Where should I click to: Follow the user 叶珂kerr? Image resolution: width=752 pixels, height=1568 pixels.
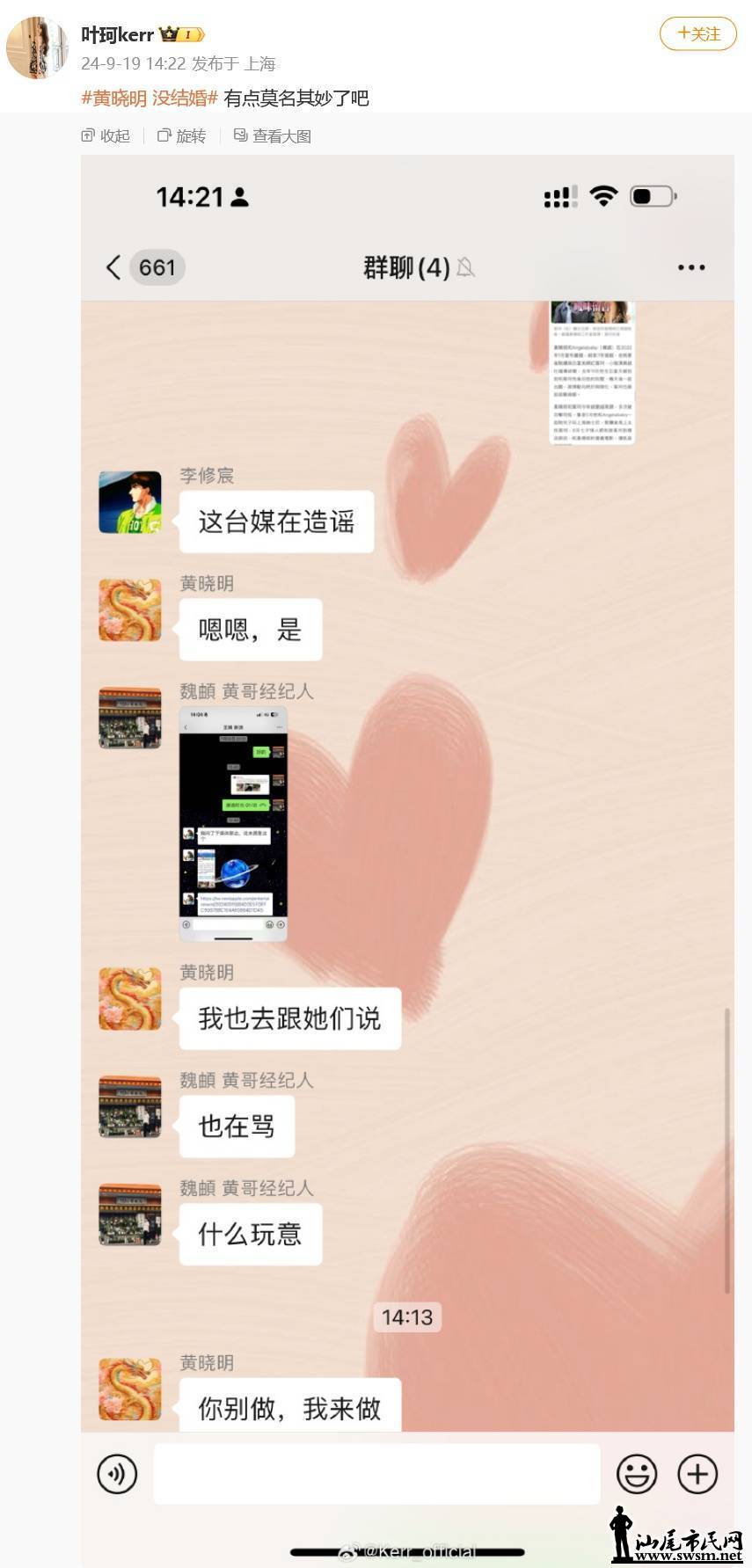tap(697, 34)
